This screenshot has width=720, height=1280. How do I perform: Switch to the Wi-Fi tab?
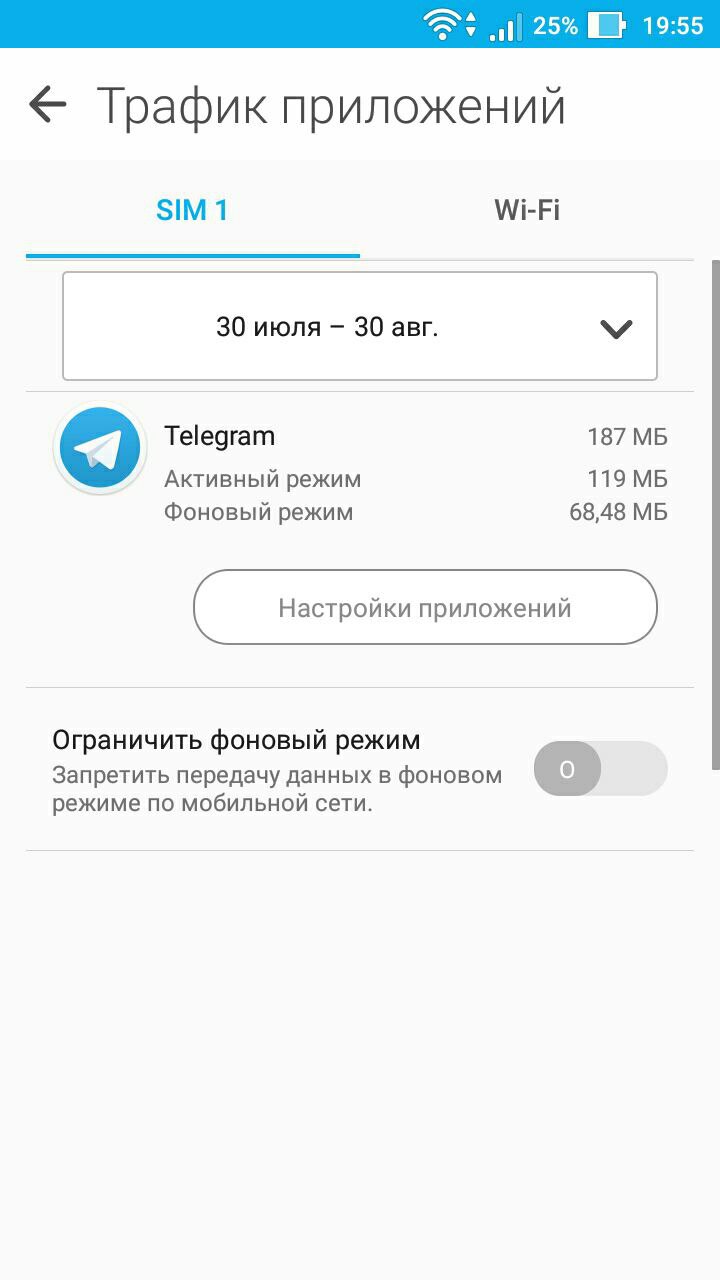pyautogui.click(x=526, y=210)
